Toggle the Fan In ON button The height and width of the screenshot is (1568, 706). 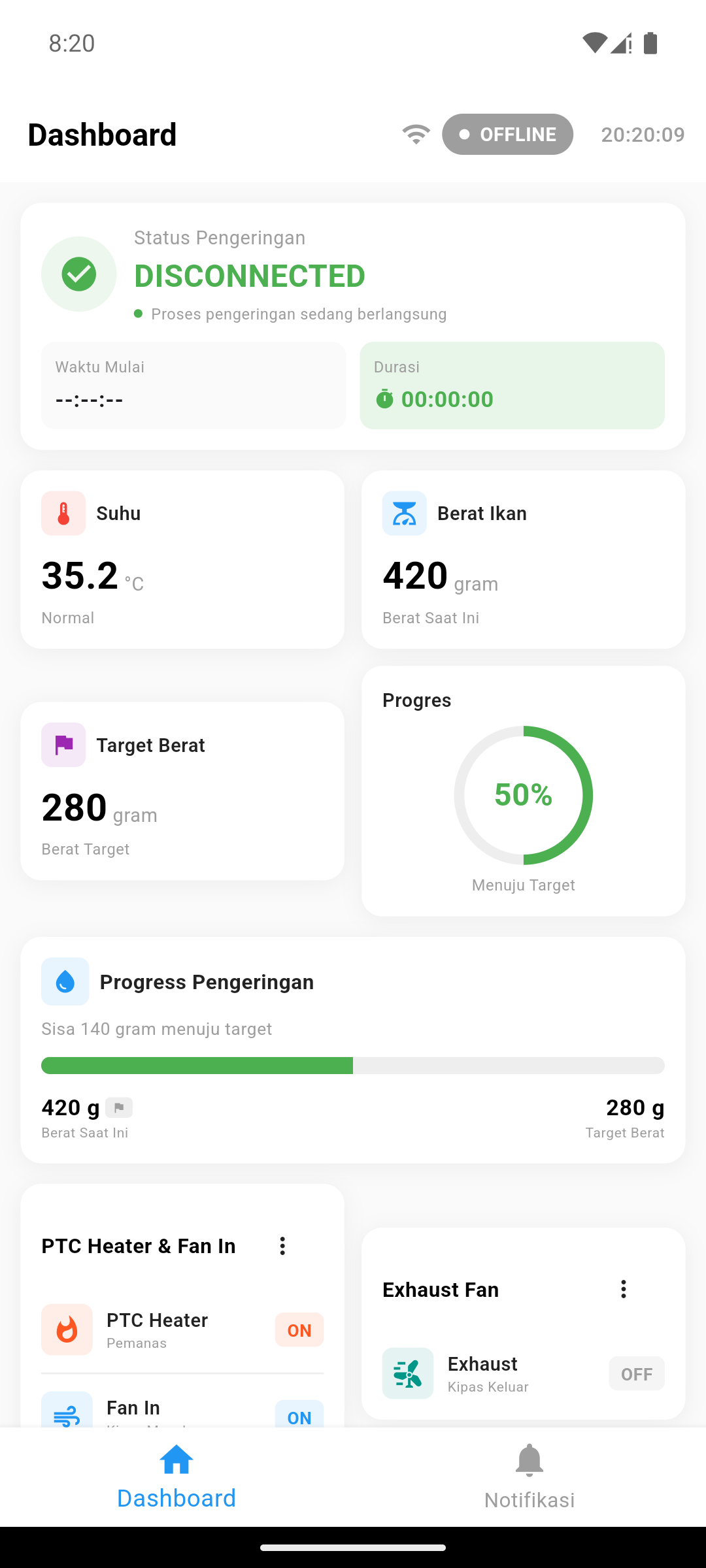tap(299, 1414)
